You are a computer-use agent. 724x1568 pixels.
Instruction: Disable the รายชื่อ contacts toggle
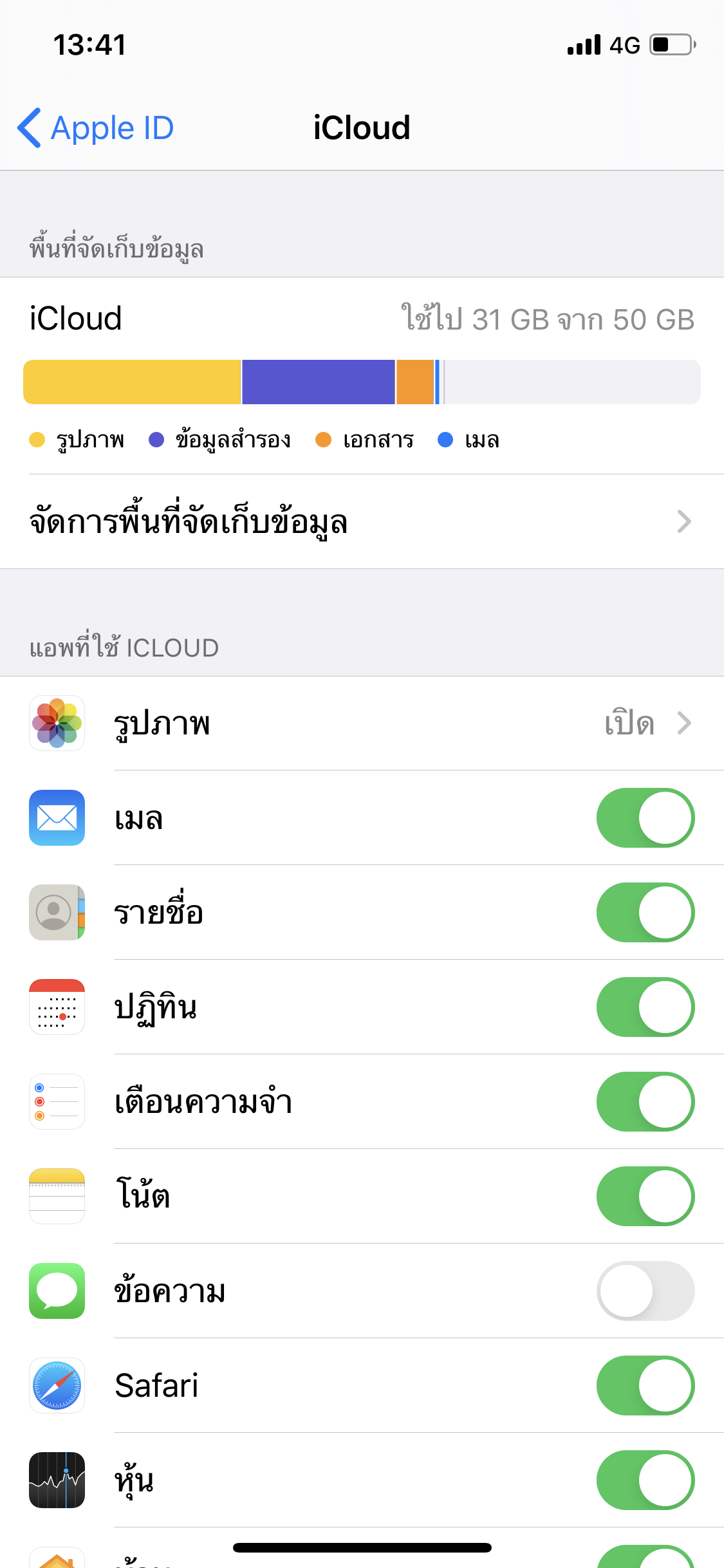tap(645, 913)
